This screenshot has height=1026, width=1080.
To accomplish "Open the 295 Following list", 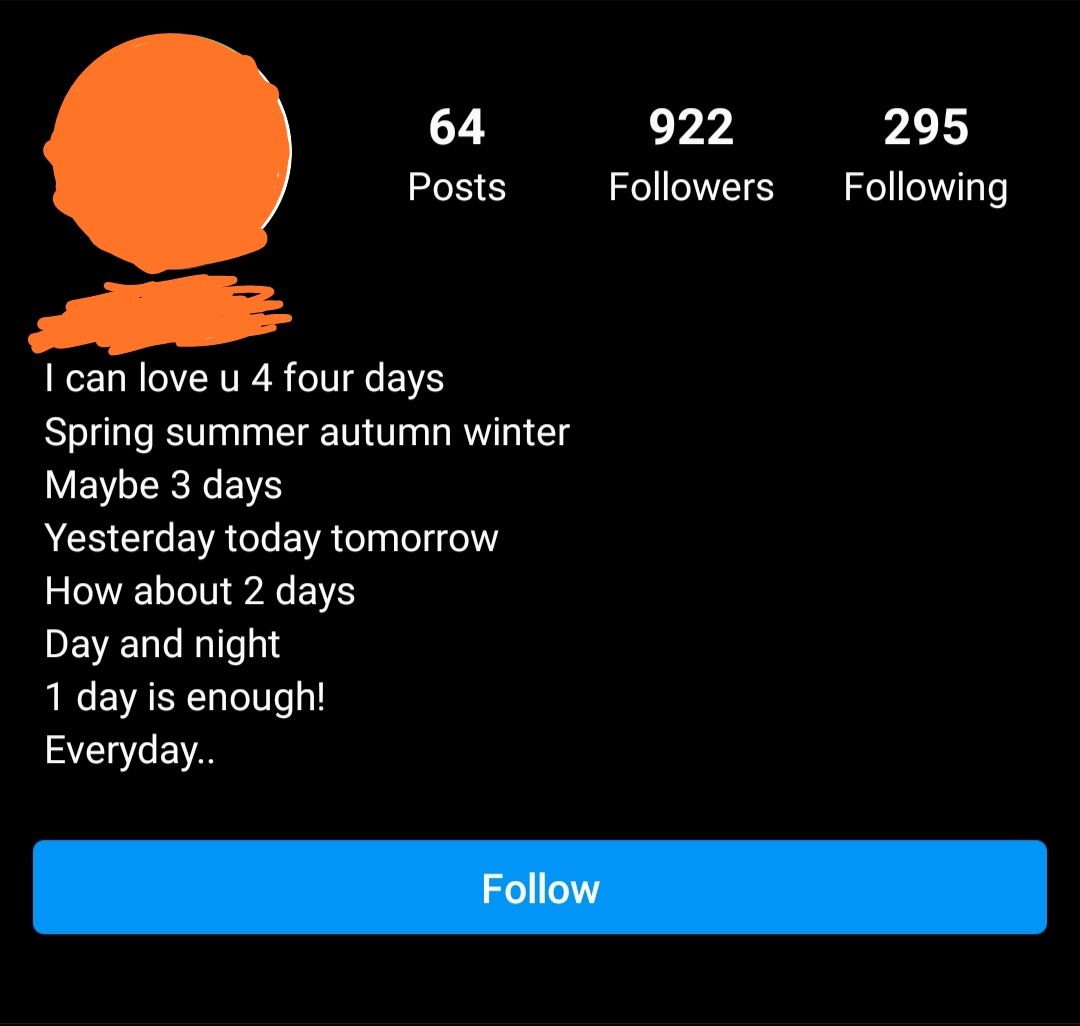I will (925, 155).
